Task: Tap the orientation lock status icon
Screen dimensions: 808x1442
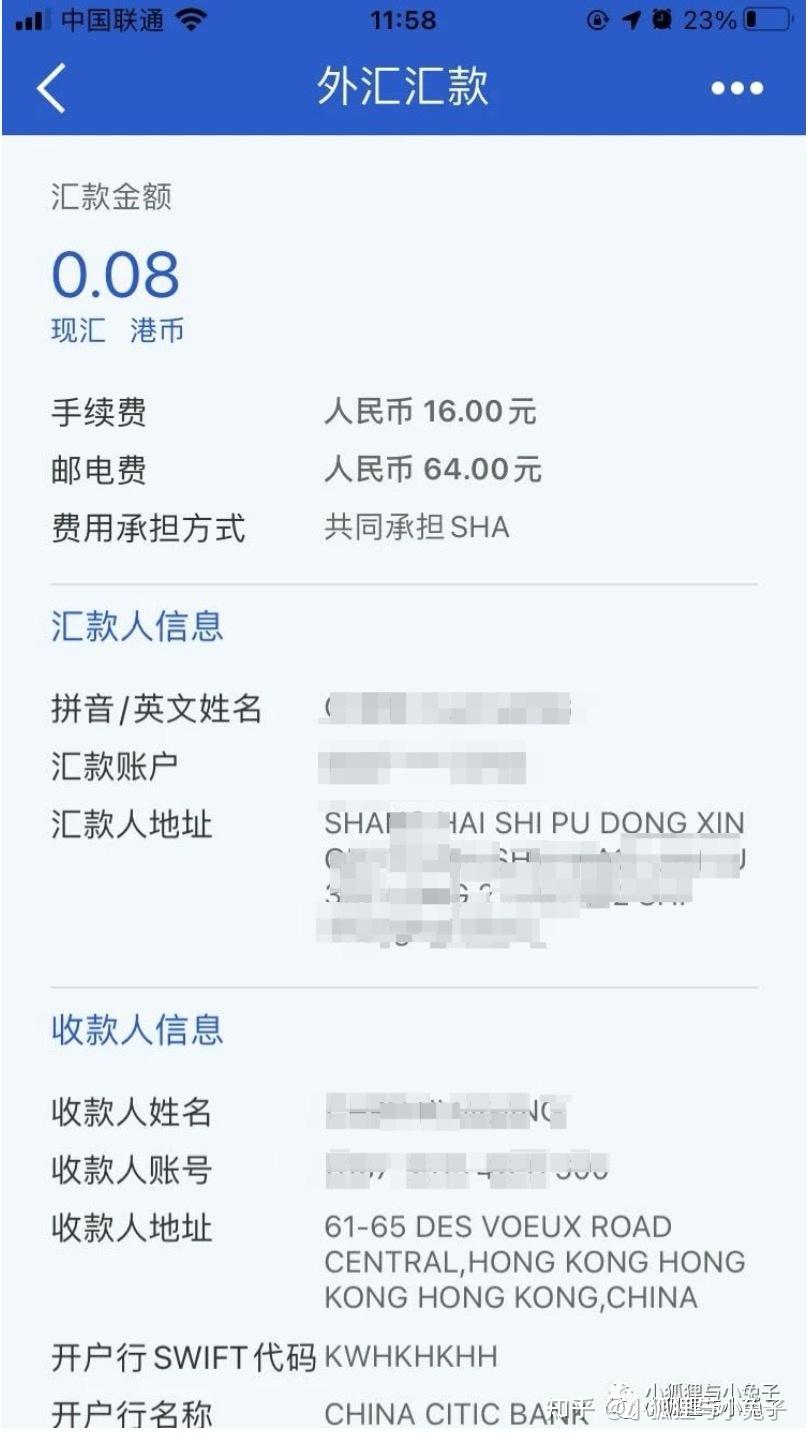Action: 597,18
